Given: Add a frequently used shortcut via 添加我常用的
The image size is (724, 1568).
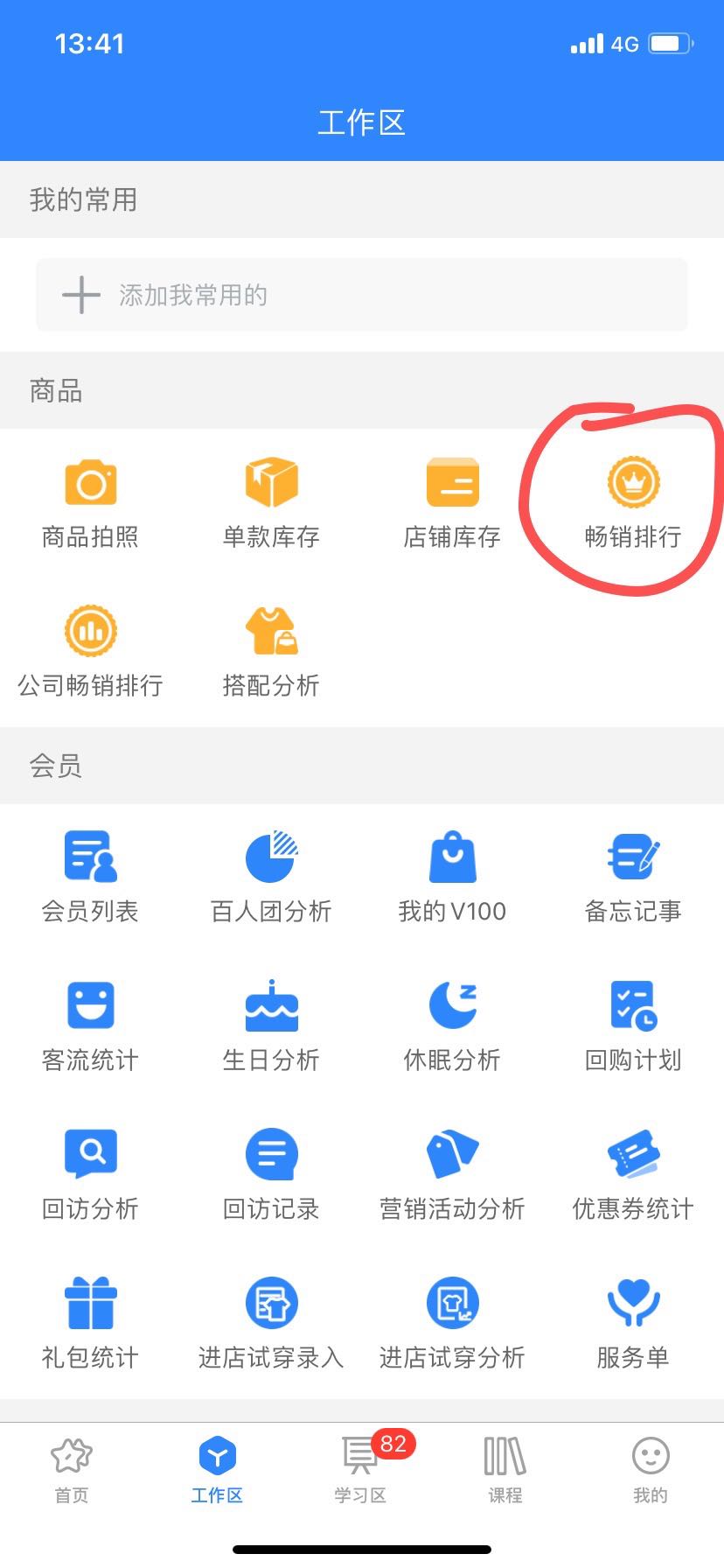Looking at the screenshot, I should pos(361,295).
